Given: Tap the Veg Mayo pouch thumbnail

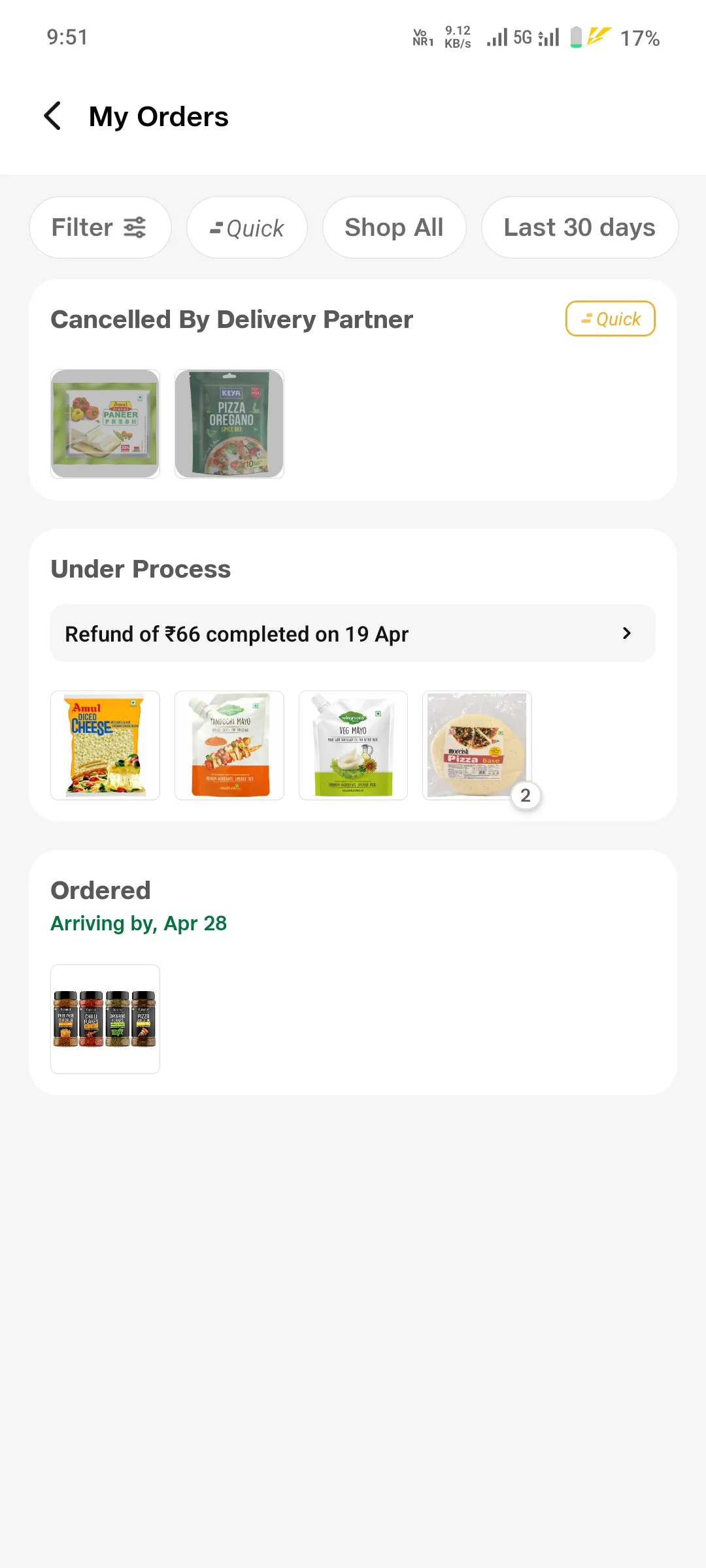Looking at the screenshot, I should click(353, 745).
